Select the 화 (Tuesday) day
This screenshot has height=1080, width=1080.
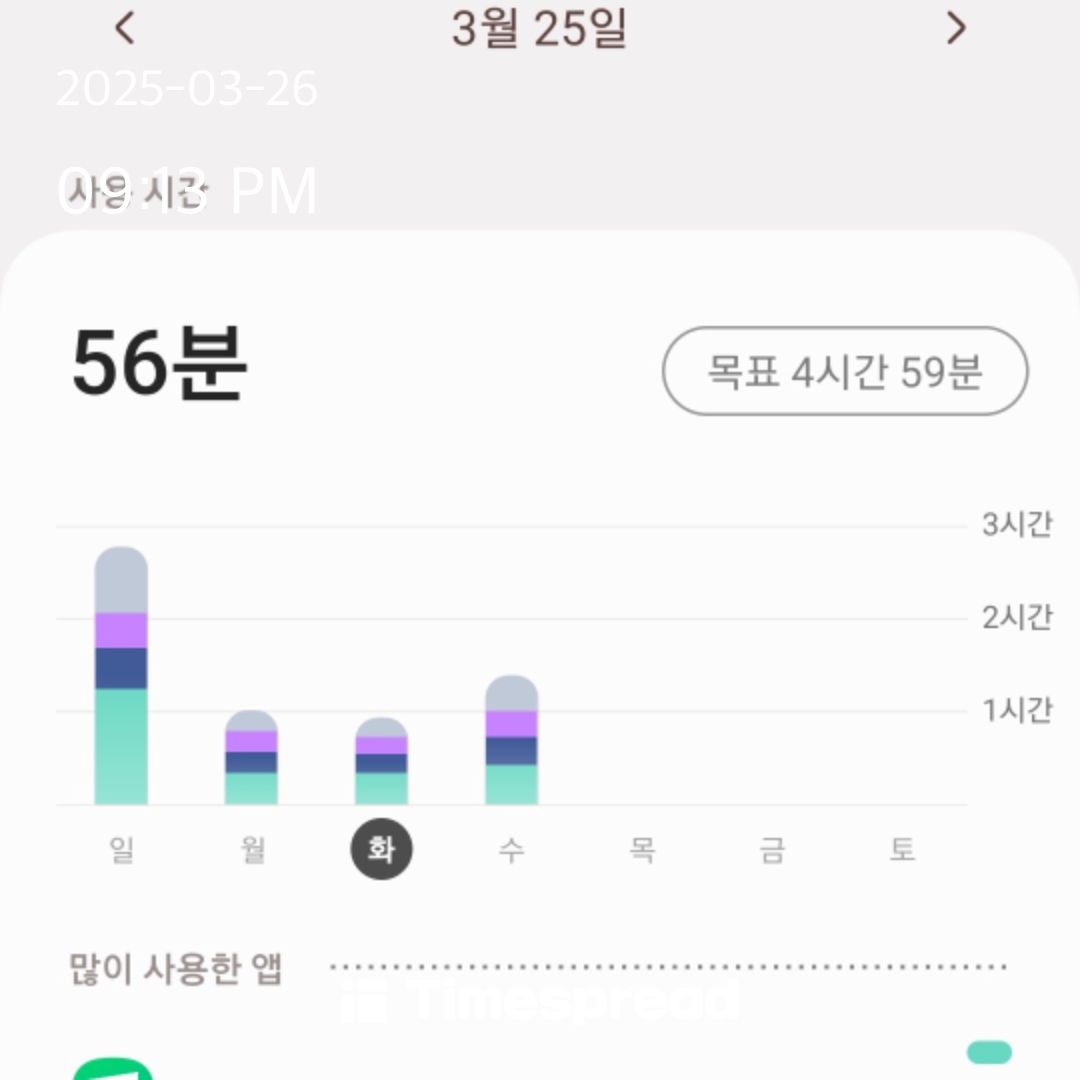381,850
